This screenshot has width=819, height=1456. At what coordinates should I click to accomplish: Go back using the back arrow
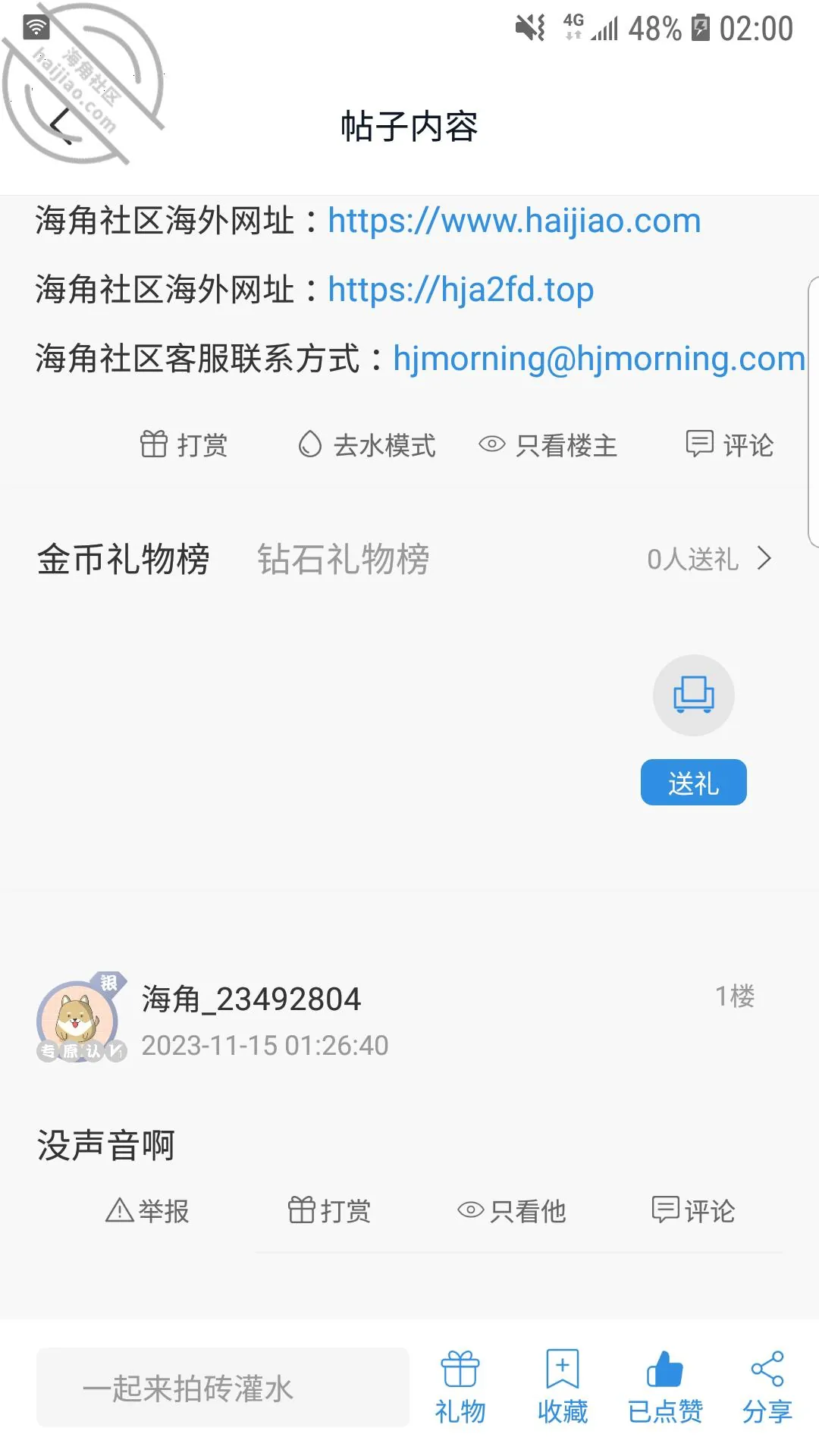coord(61,126)
